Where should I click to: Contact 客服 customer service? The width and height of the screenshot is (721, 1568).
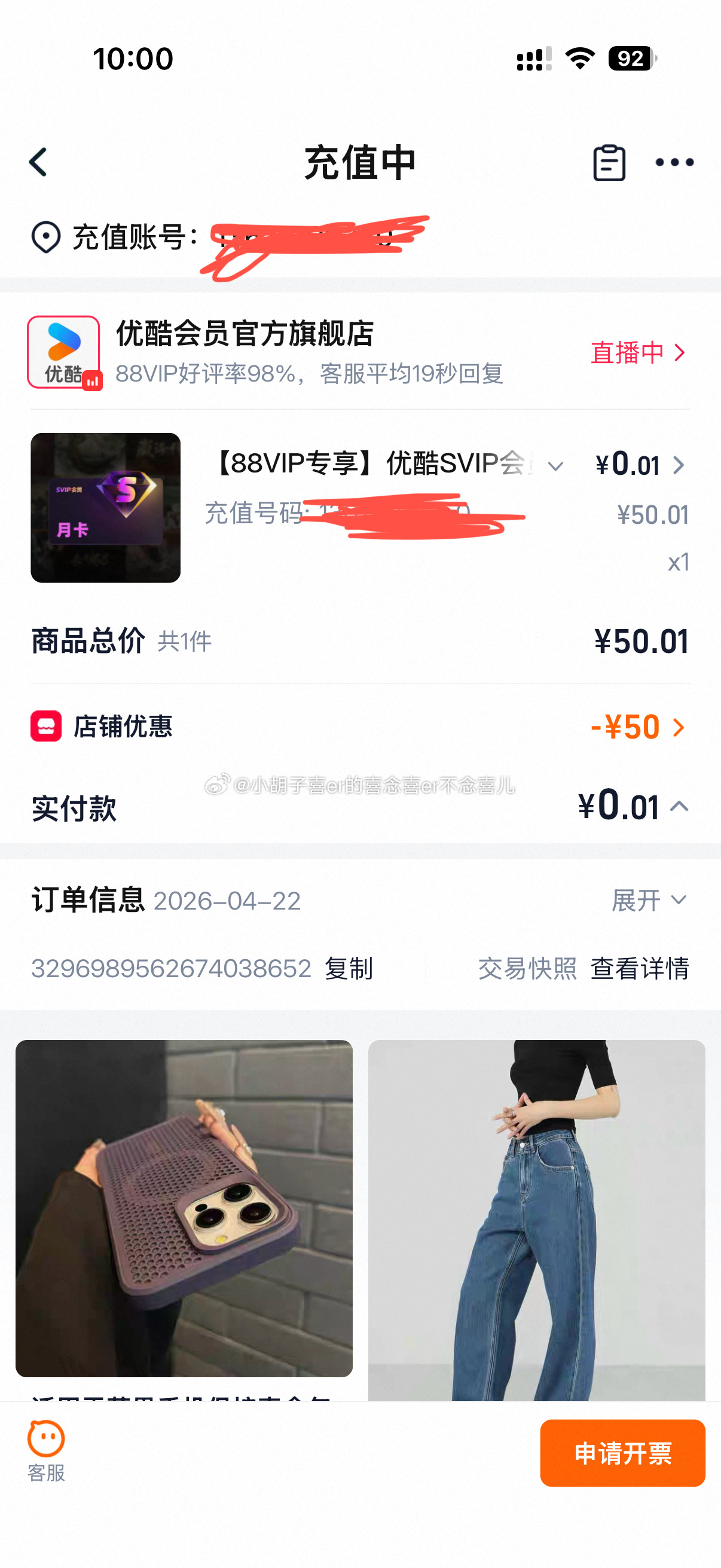click(46, 1451)
